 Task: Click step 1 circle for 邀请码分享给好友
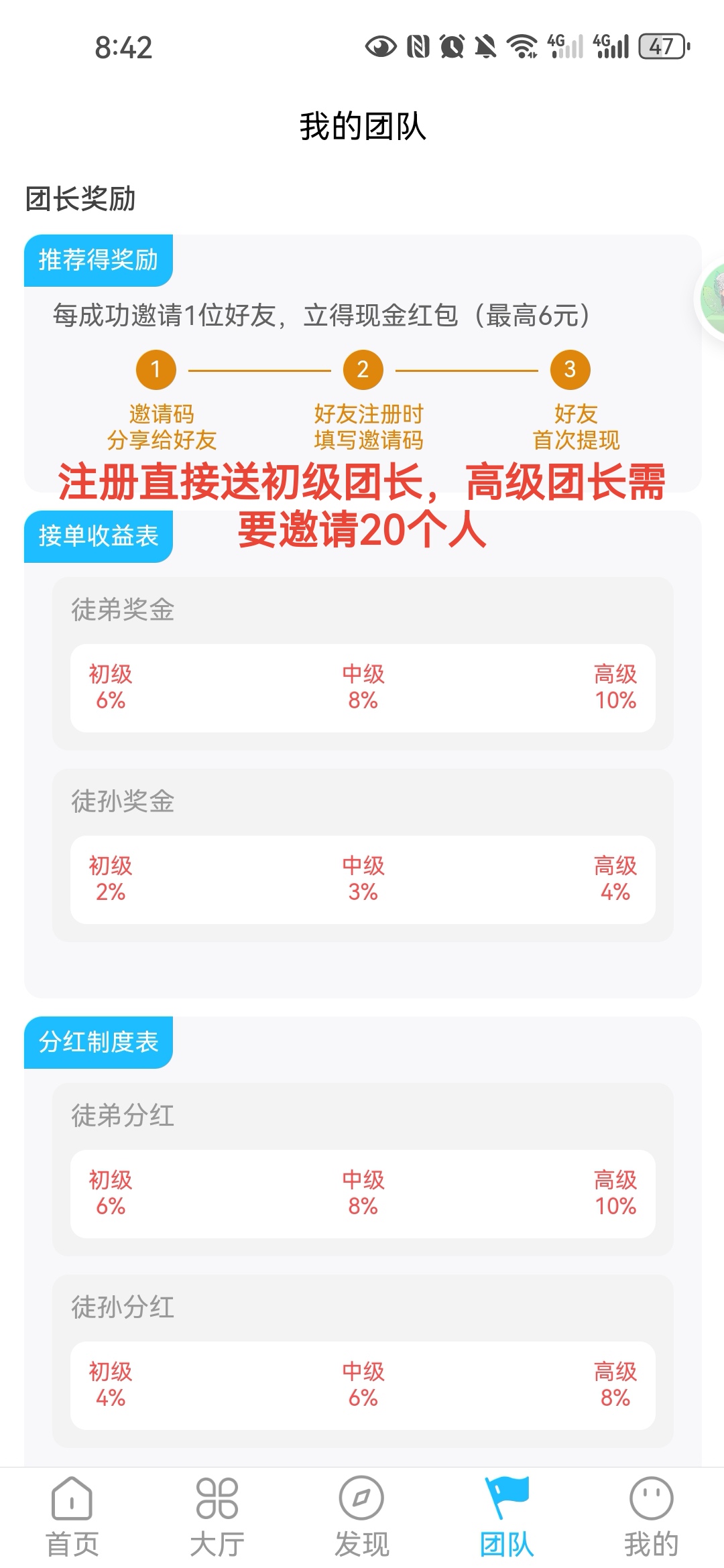pyautogui.click(x=156, y=370)
